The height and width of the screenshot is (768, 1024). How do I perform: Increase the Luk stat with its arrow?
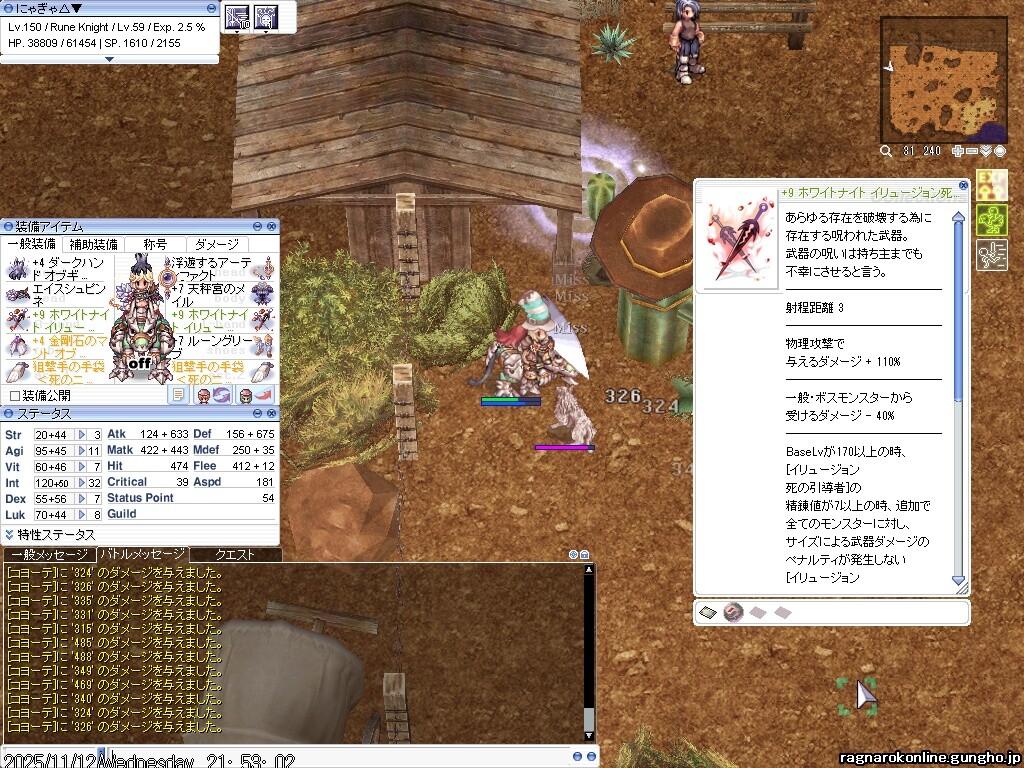point(83,515)
